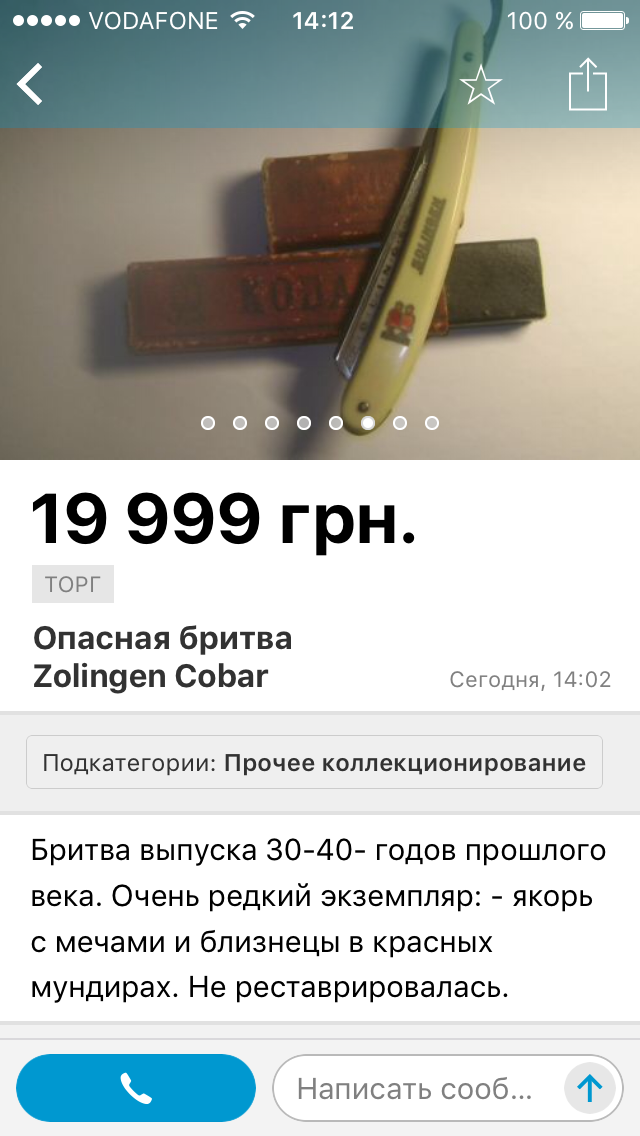
Task: Focus the Написать сообщение message field
Action: (x=415, y=1088)
